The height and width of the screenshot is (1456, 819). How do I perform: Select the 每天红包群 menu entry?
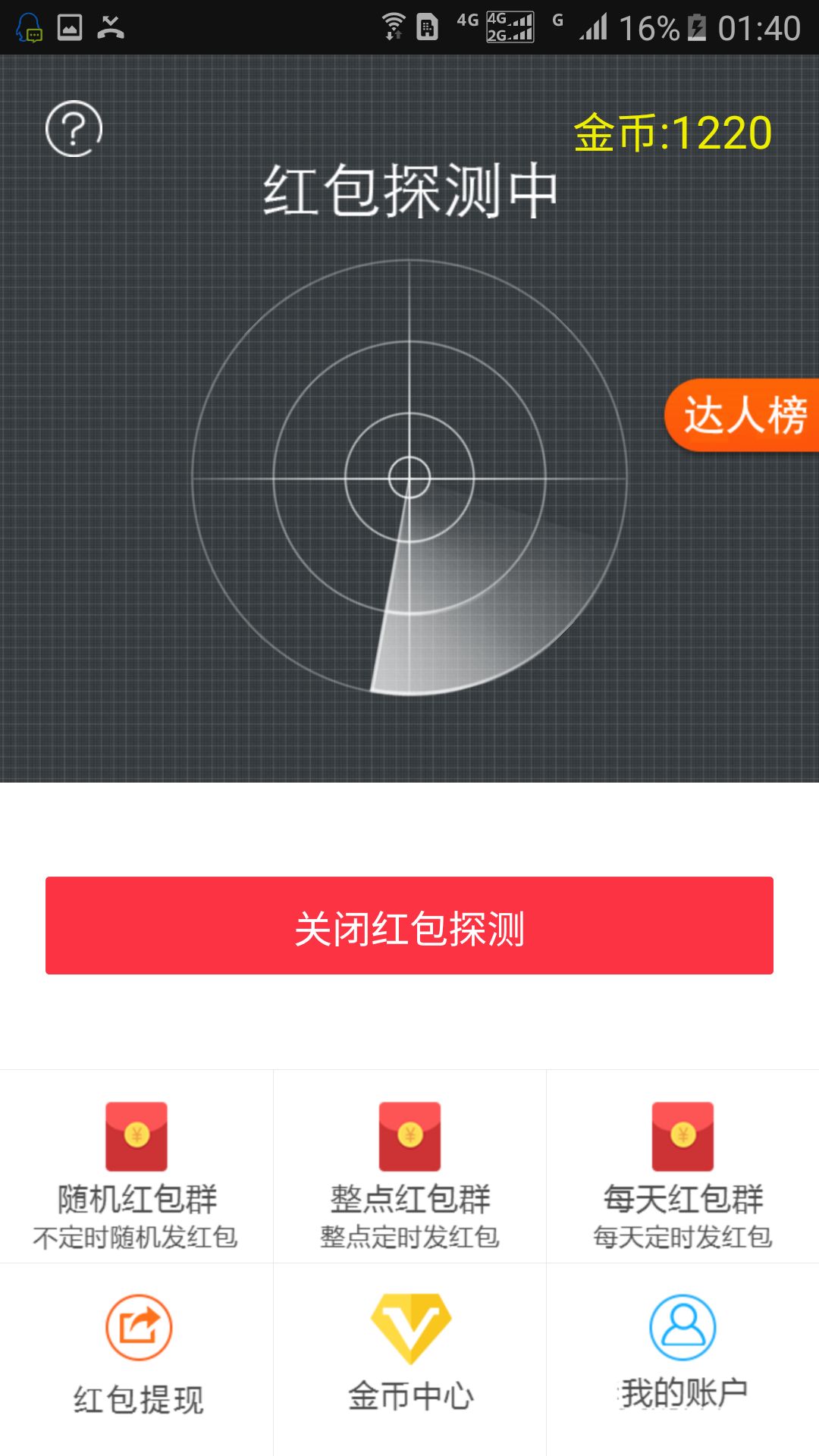[x=682, y=1197]
